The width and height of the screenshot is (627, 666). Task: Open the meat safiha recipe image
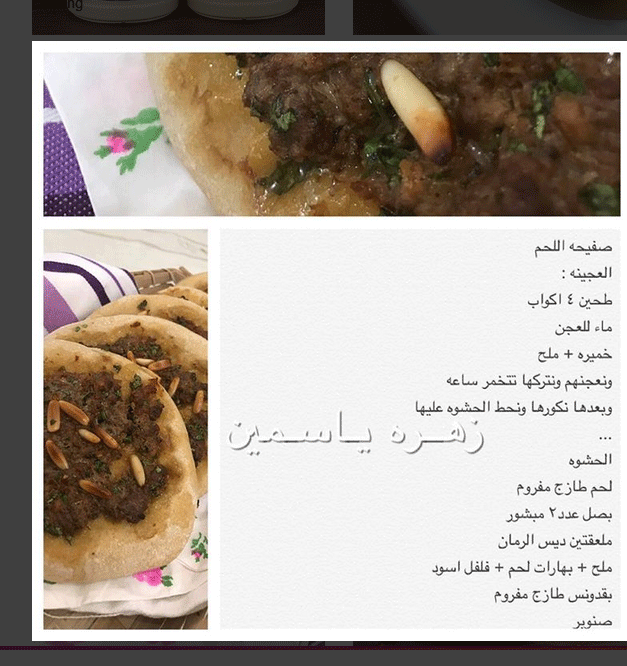(x=330, y=340)
